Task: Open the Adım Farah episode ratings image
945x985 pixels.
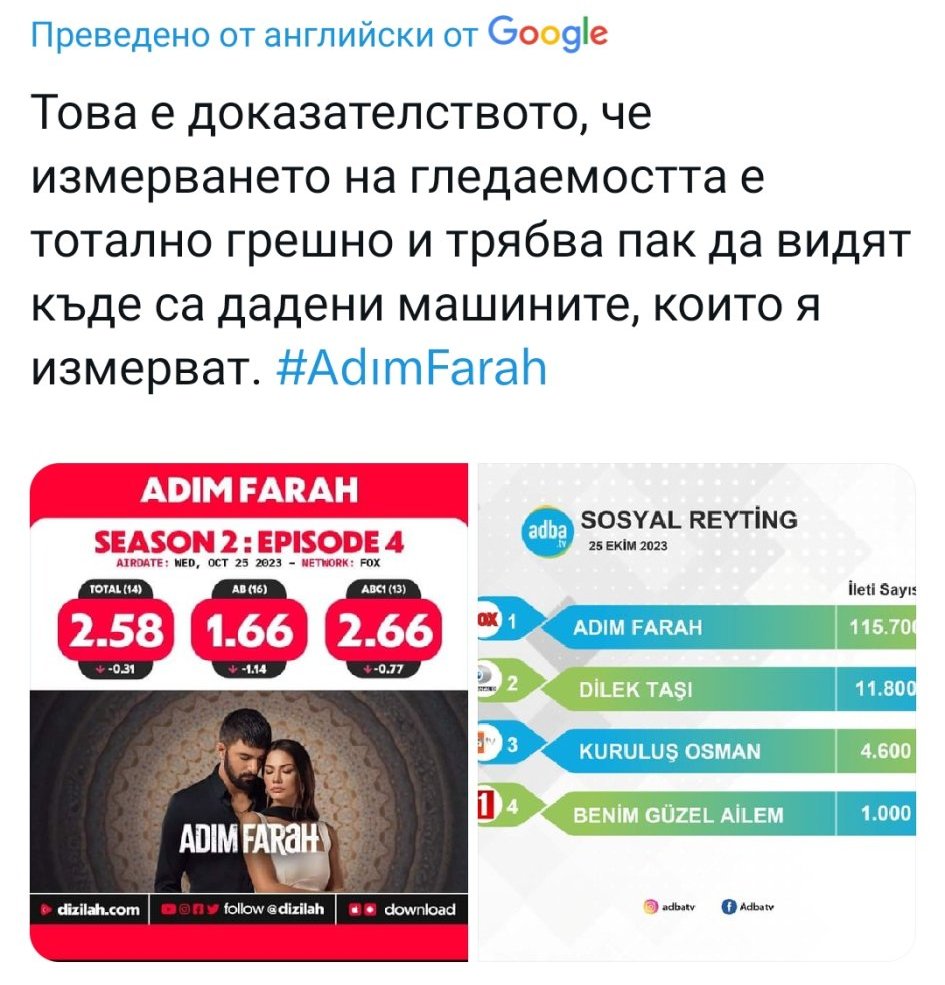Action: [248, 712]
